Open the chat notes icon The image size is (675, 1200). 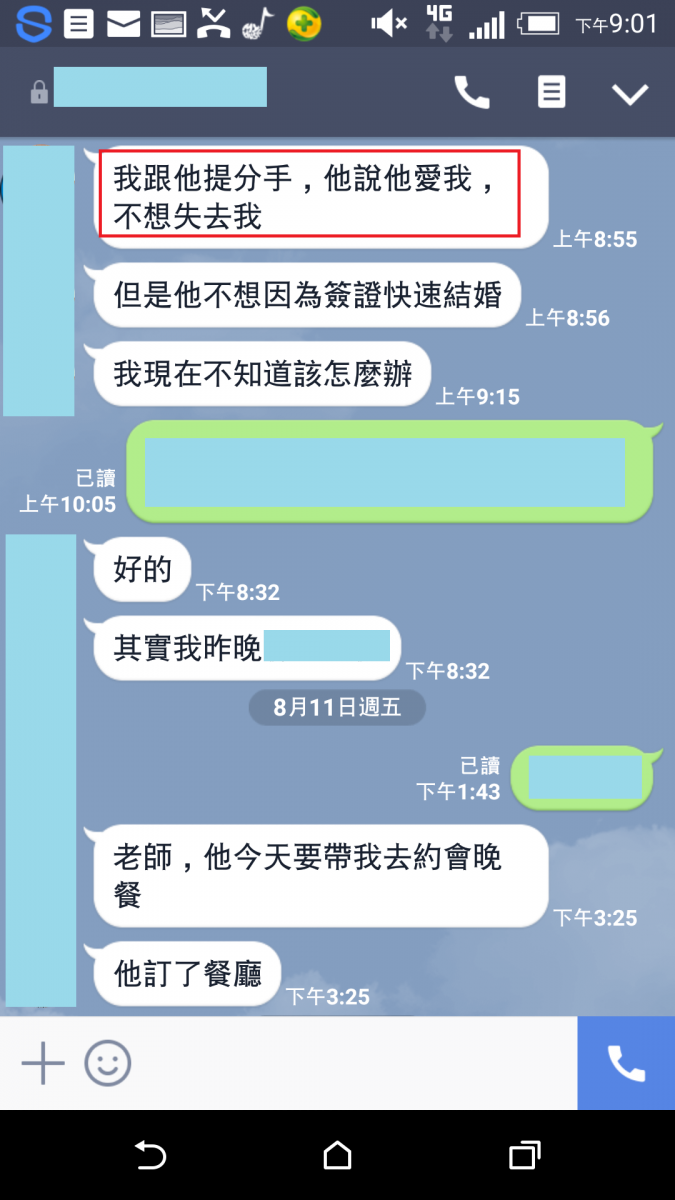pos(551,93)
